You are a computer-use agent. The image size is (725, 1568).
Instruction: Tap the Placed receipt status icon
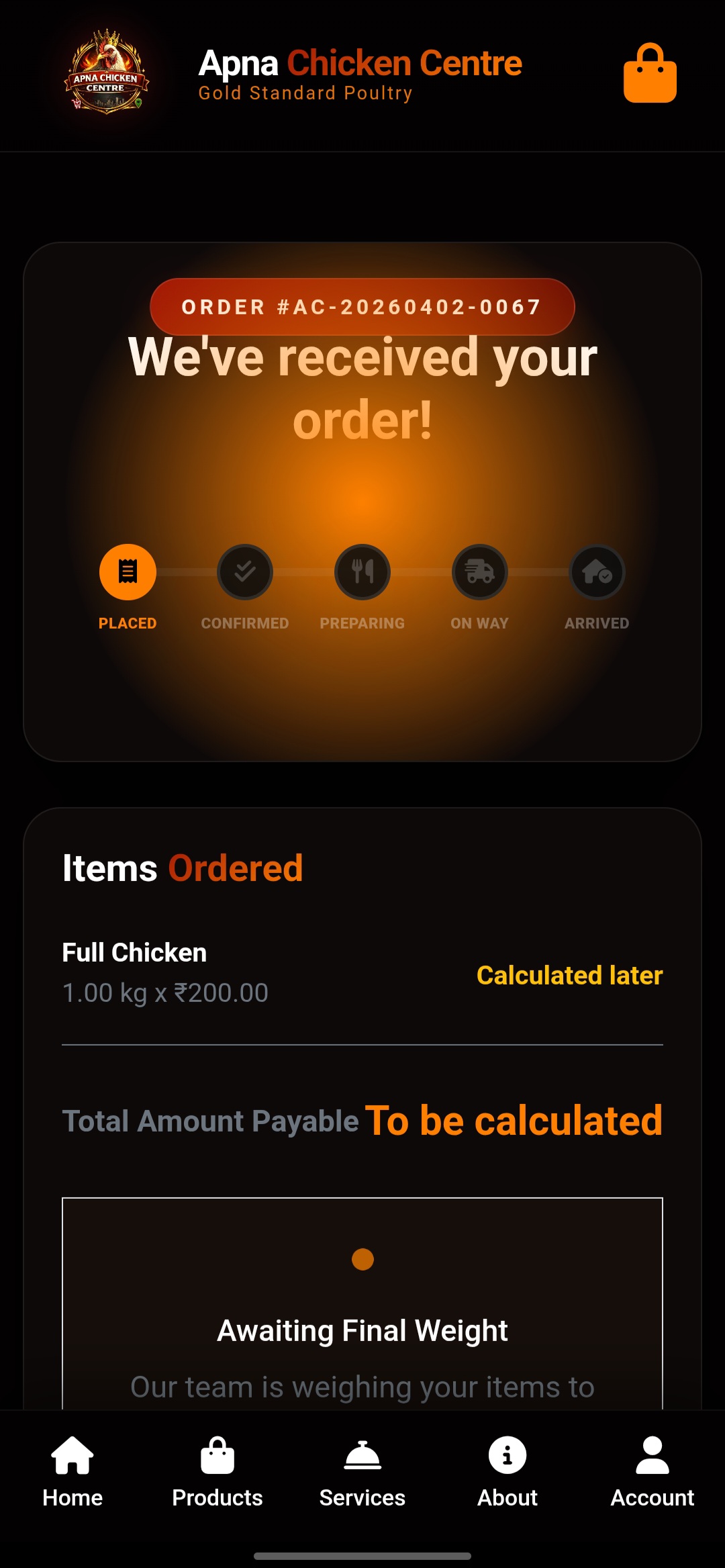(128, 571)
